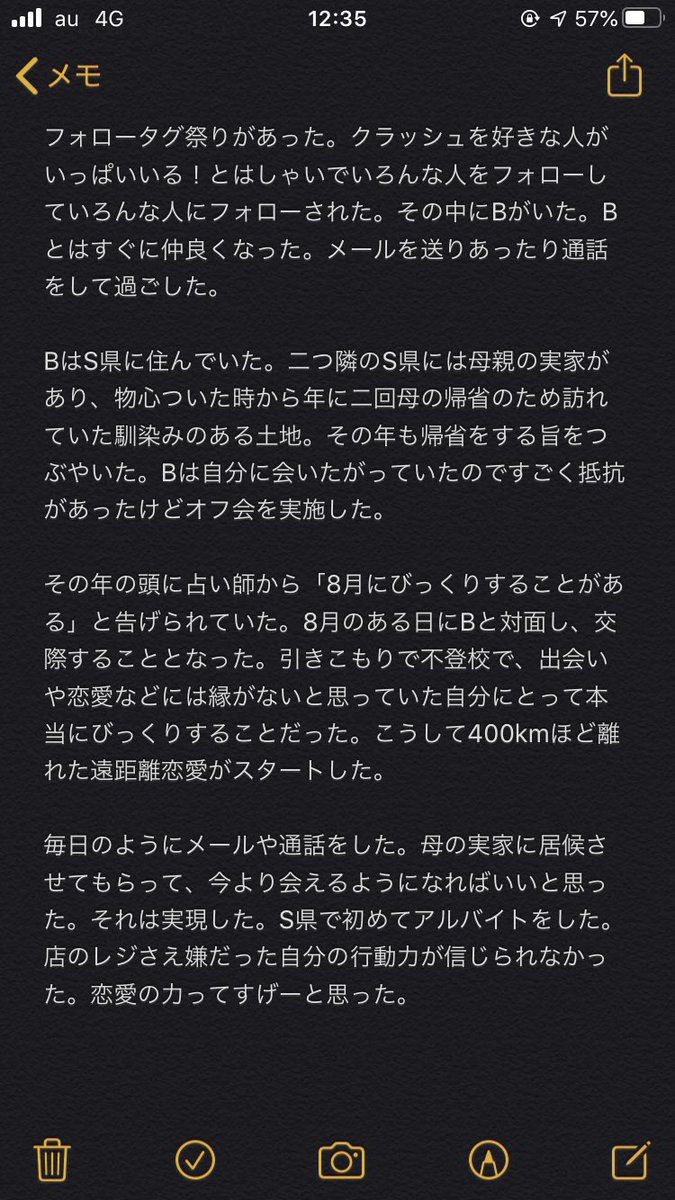Compose a new note

click(x=630, y=1158)
